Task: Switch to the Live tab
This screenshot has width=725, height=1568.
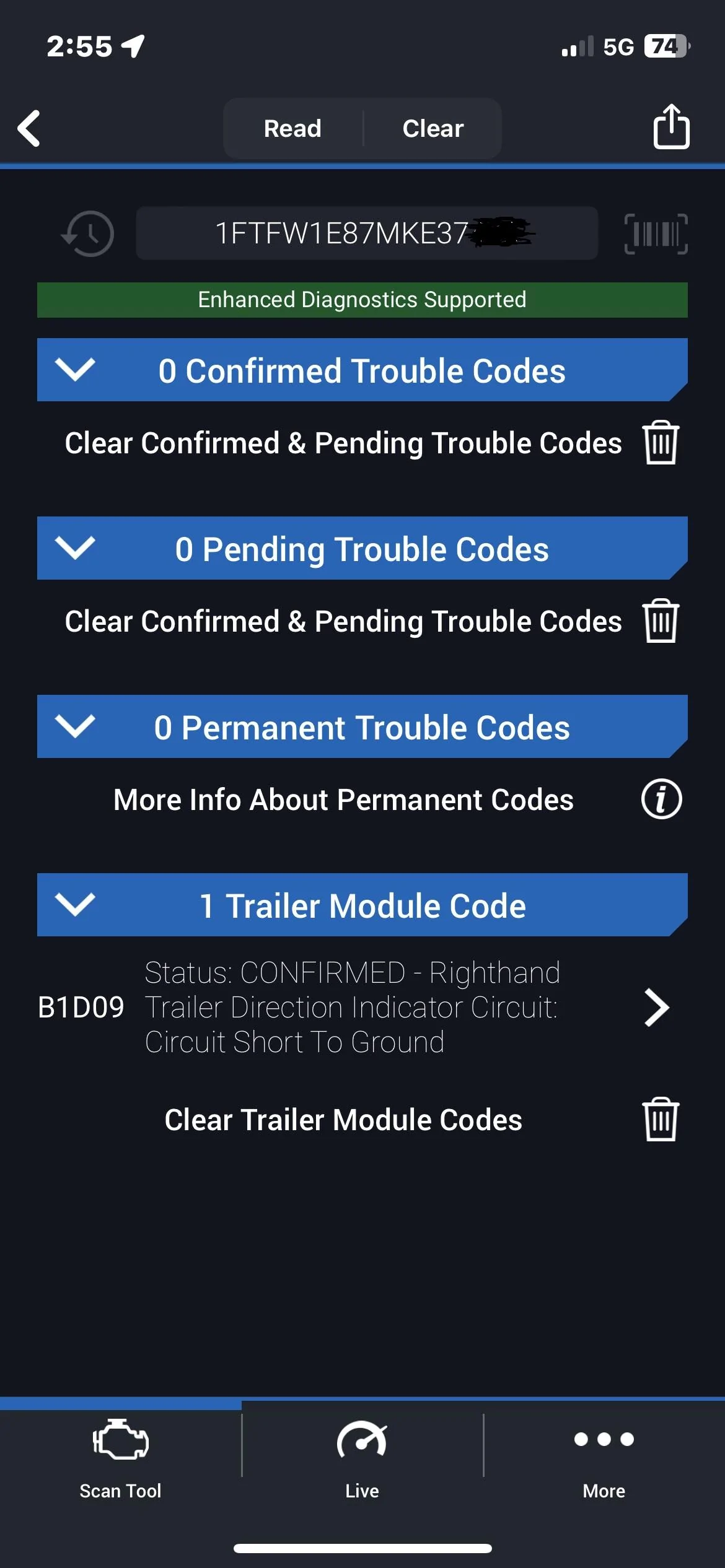Action: [362, 1474]
